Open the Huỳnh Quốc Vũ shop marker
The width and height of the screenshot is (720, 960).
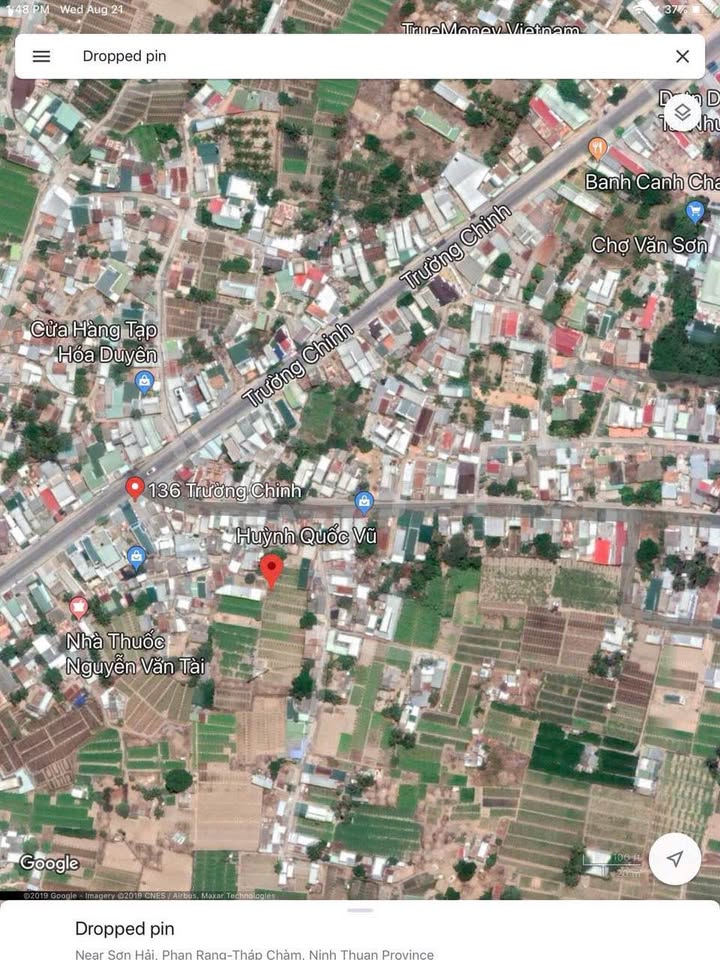pyautogui.click(x=364, y=500)
